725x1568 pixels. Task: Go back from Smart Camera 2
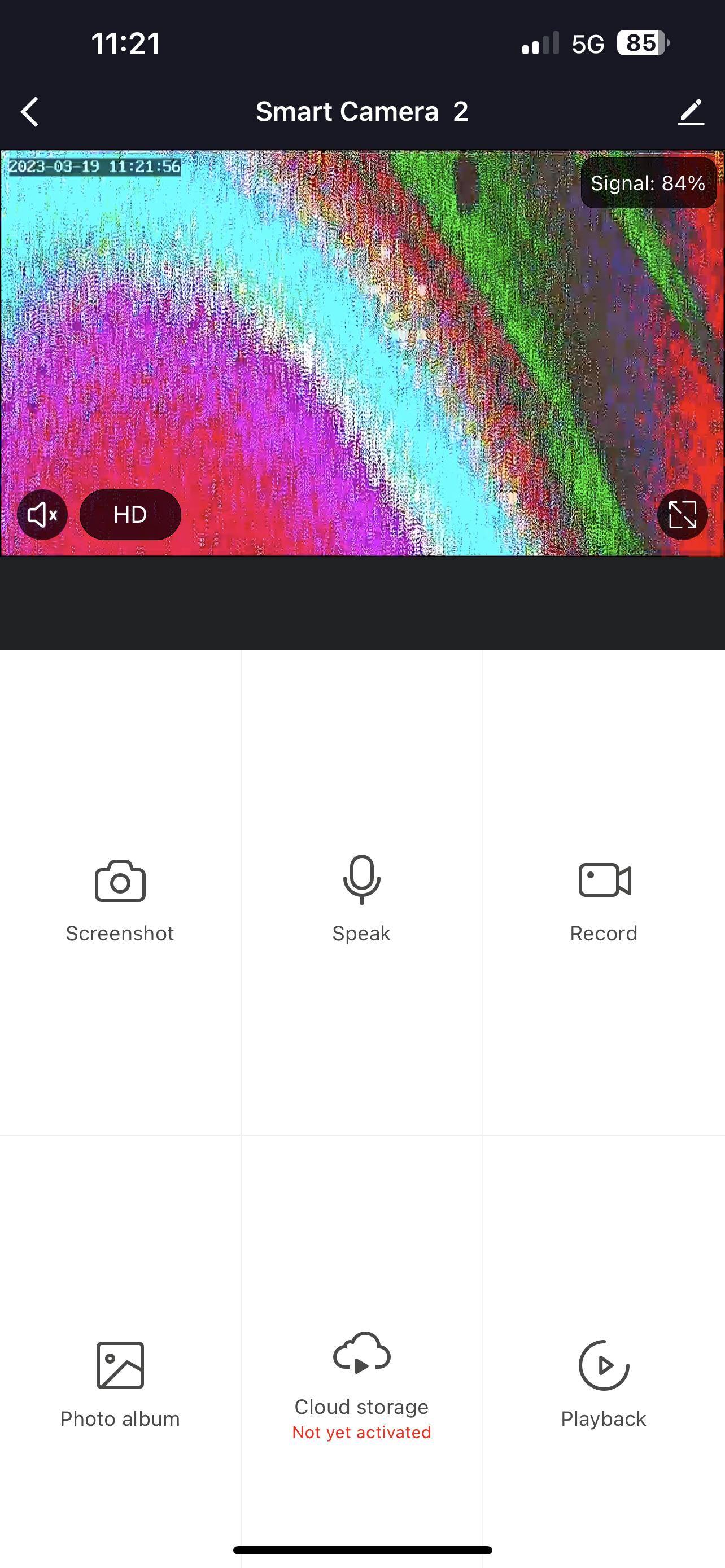pyautogui.click(x=30, y=112)
